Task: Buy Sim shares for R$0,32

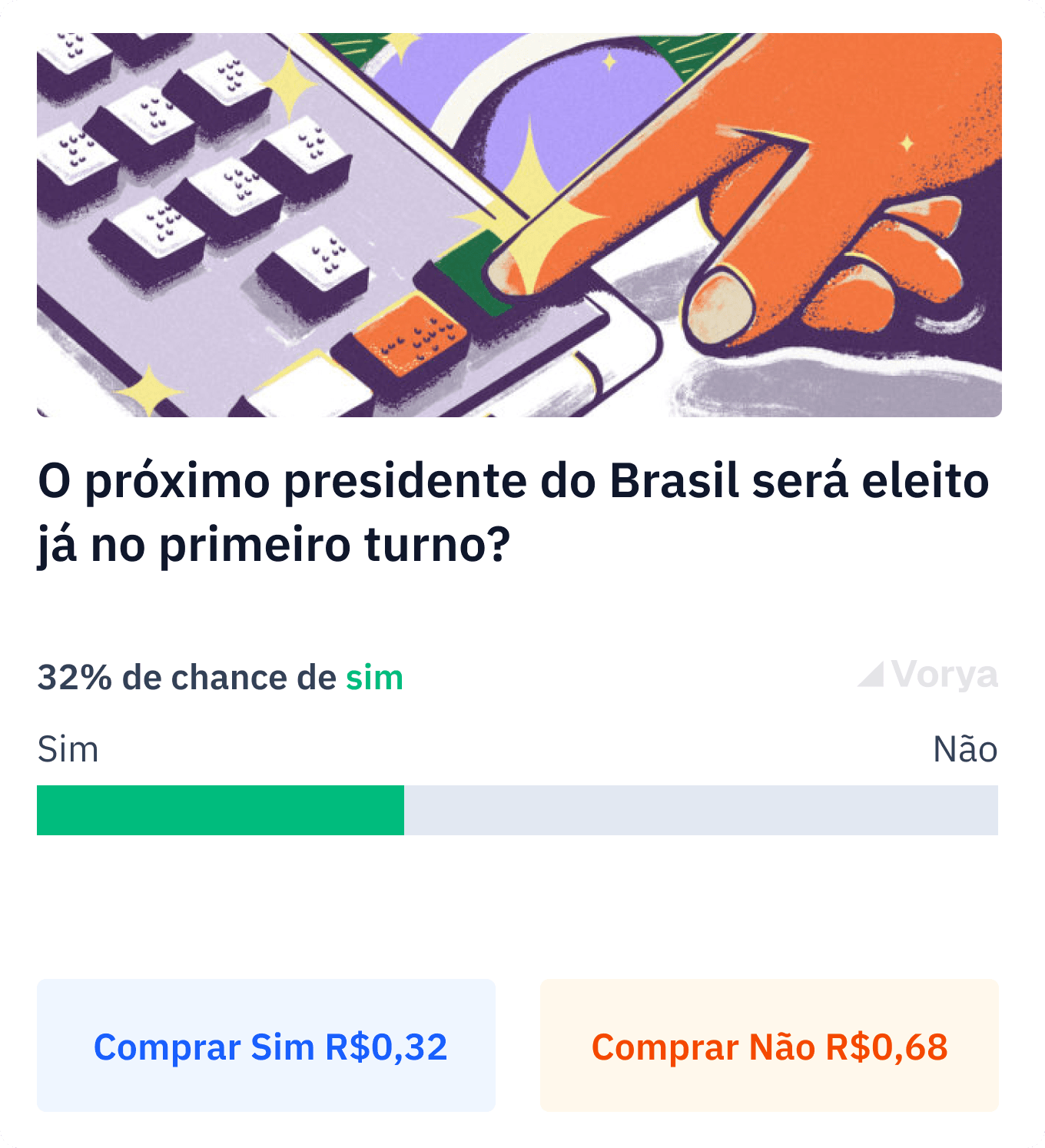Action: tap(266, 1045)
